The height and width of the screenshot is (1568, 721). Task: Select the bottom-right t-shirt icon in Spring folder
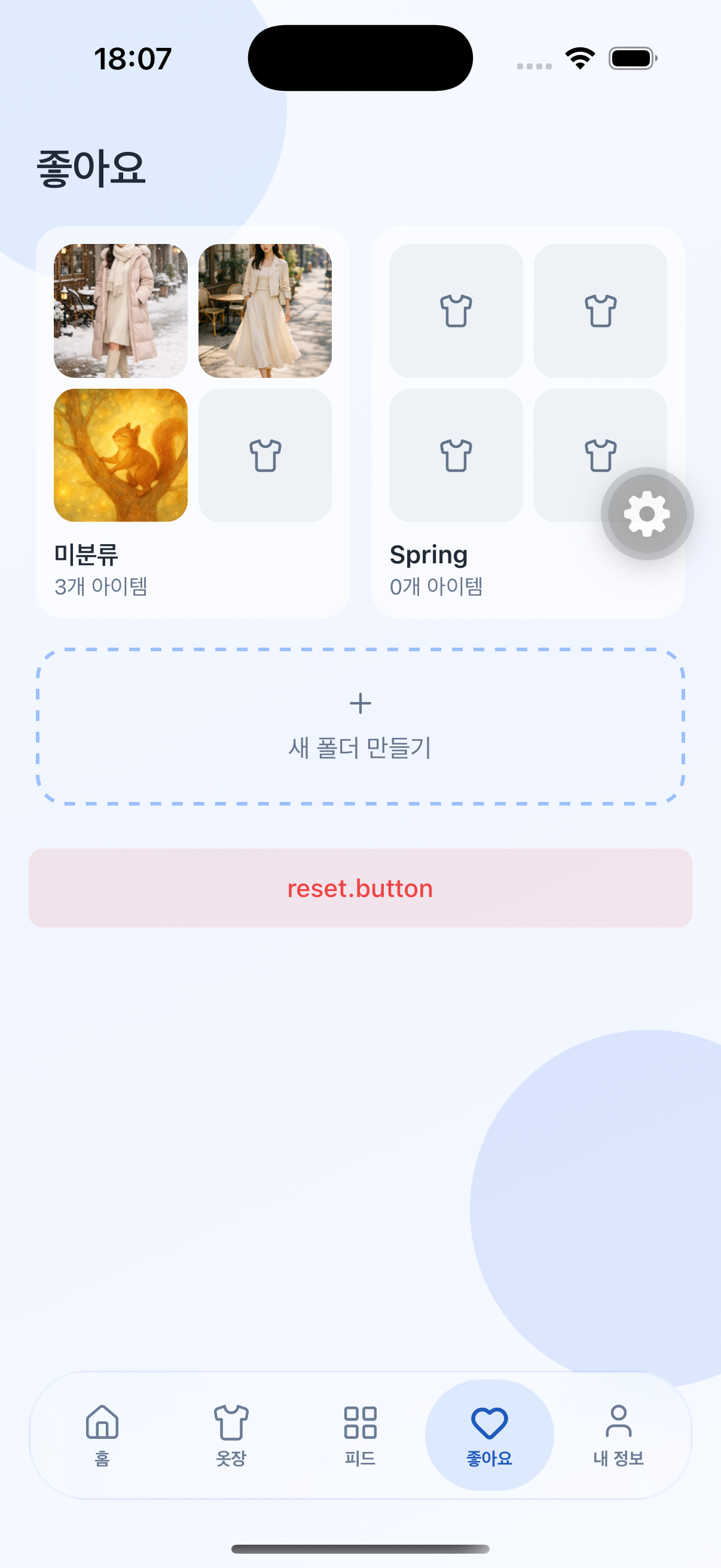point(599,455)
